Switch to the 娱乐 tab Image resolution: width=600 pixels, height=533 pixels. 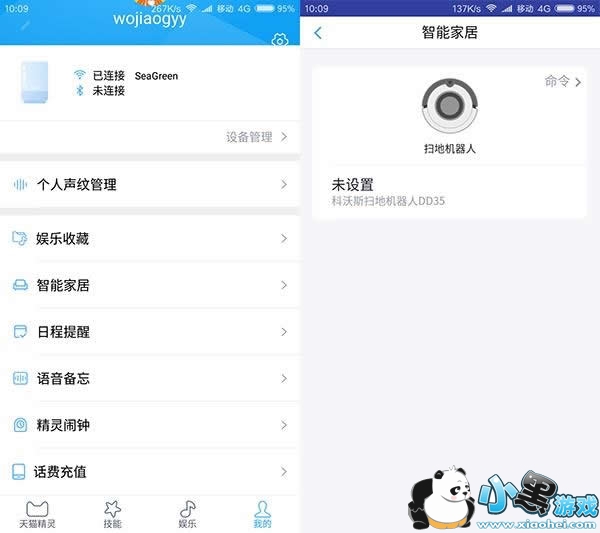pyautogui.click(x=187, y=514)
